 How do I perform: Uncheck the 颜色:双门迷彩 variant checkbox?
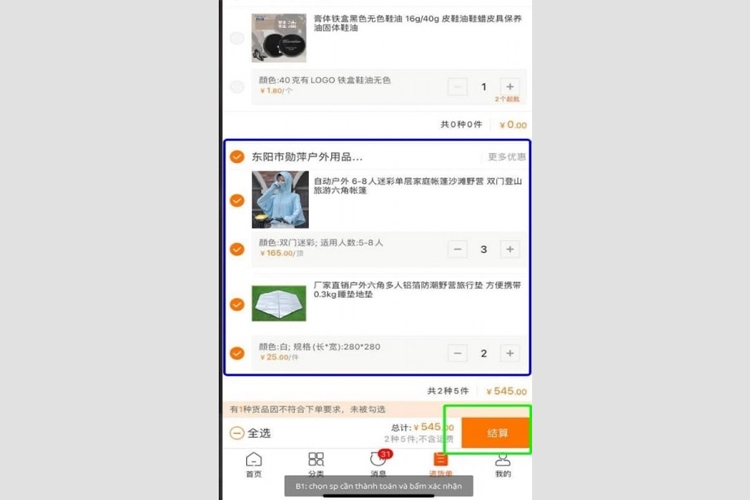coord(237,249)
